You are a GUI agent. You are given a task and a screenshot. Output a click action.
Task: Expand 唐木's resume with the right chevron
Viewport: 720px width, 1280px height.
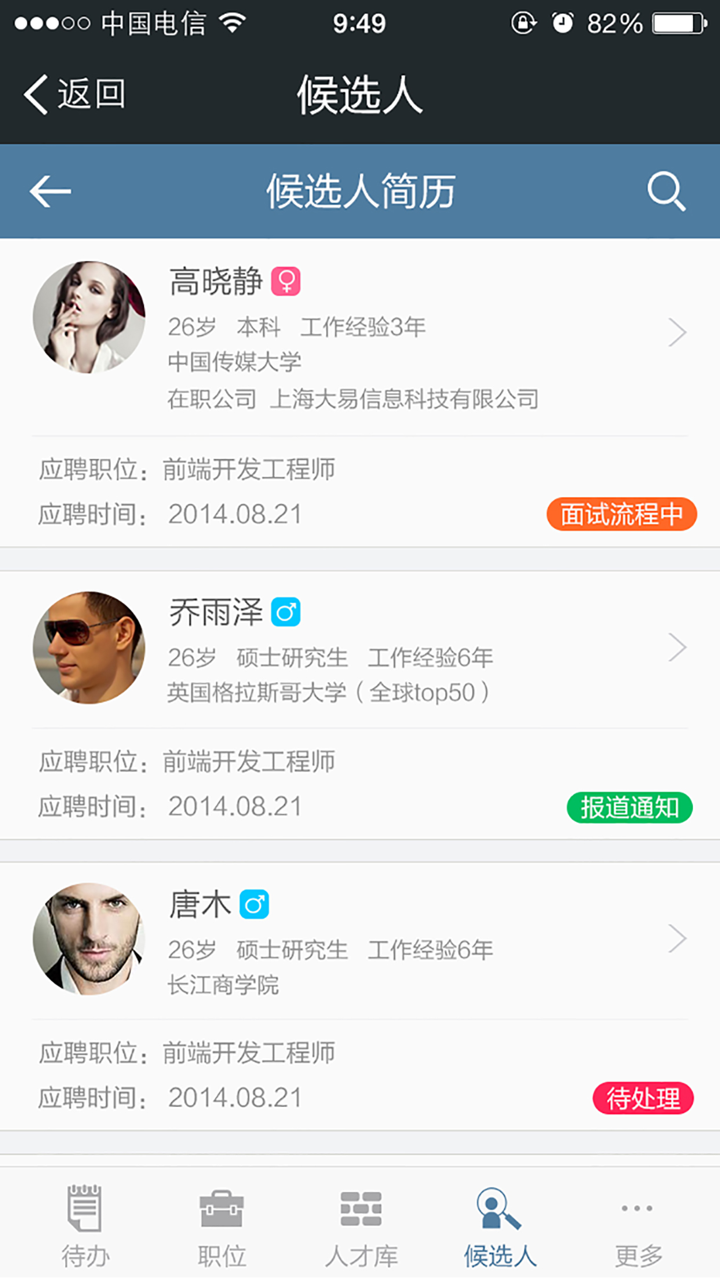tap(676, 939)
